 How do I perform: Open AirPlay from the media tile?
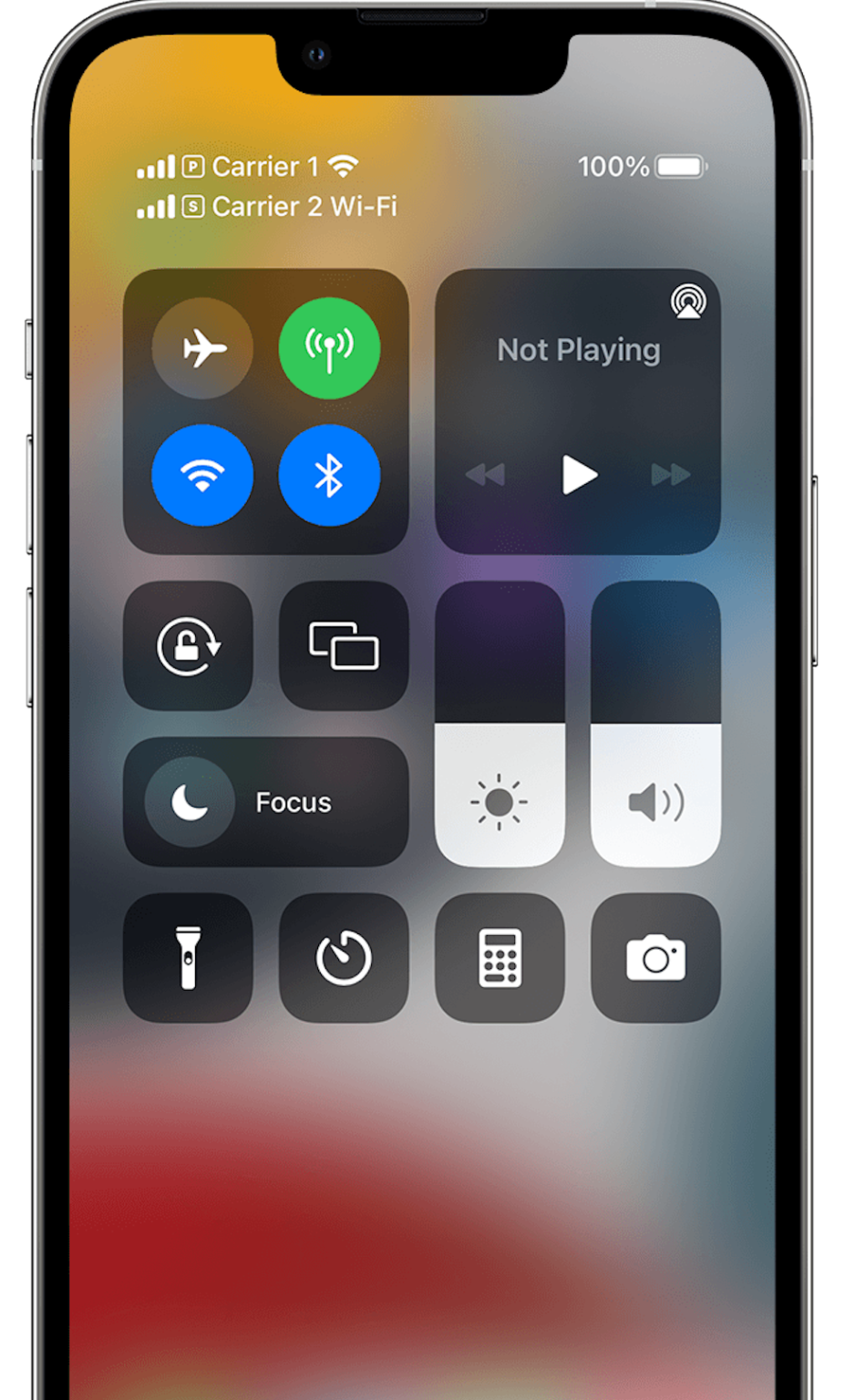pyautogui.click(x=688, y=302)
